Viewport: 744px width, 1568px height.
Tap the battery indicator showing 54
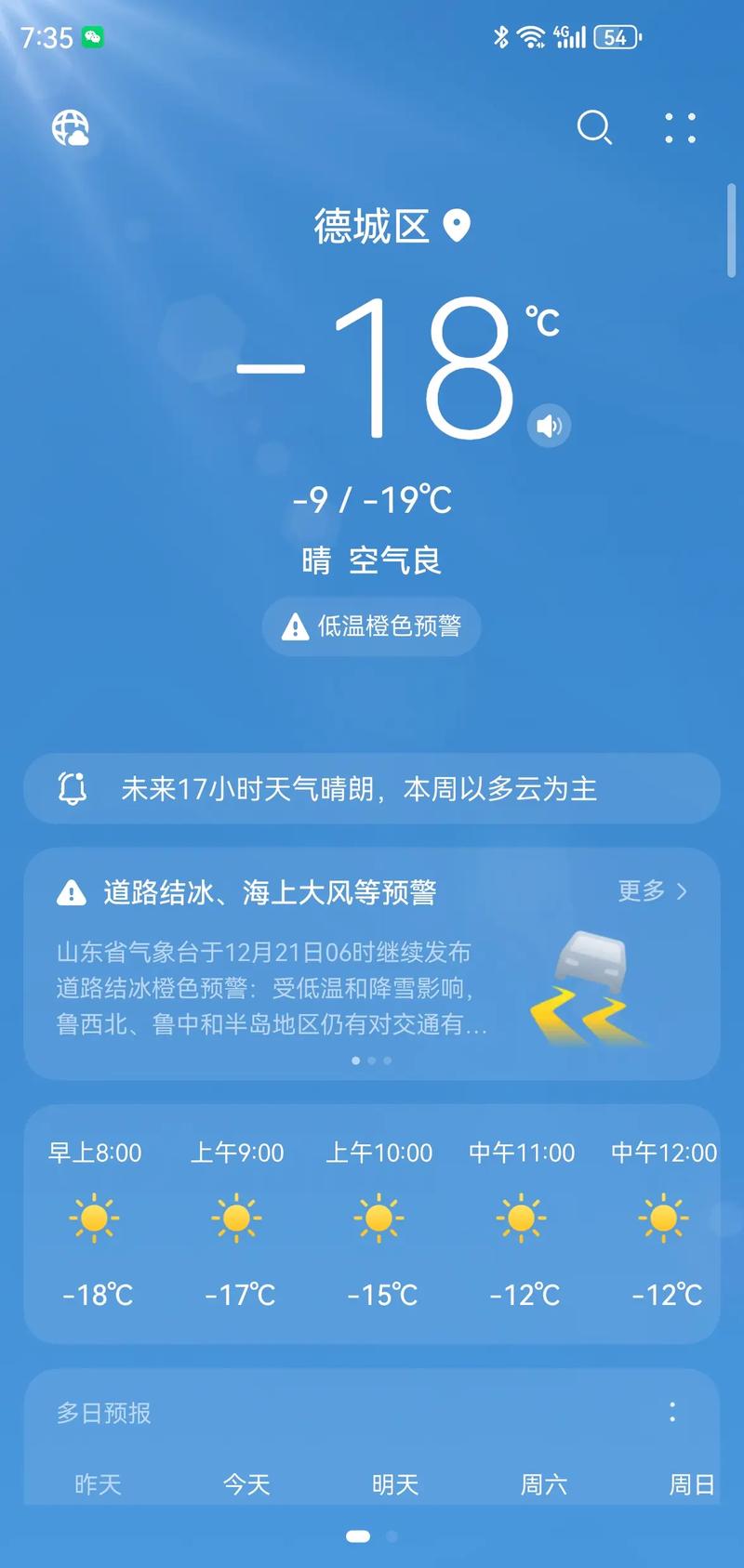click(x=615, y=36)
